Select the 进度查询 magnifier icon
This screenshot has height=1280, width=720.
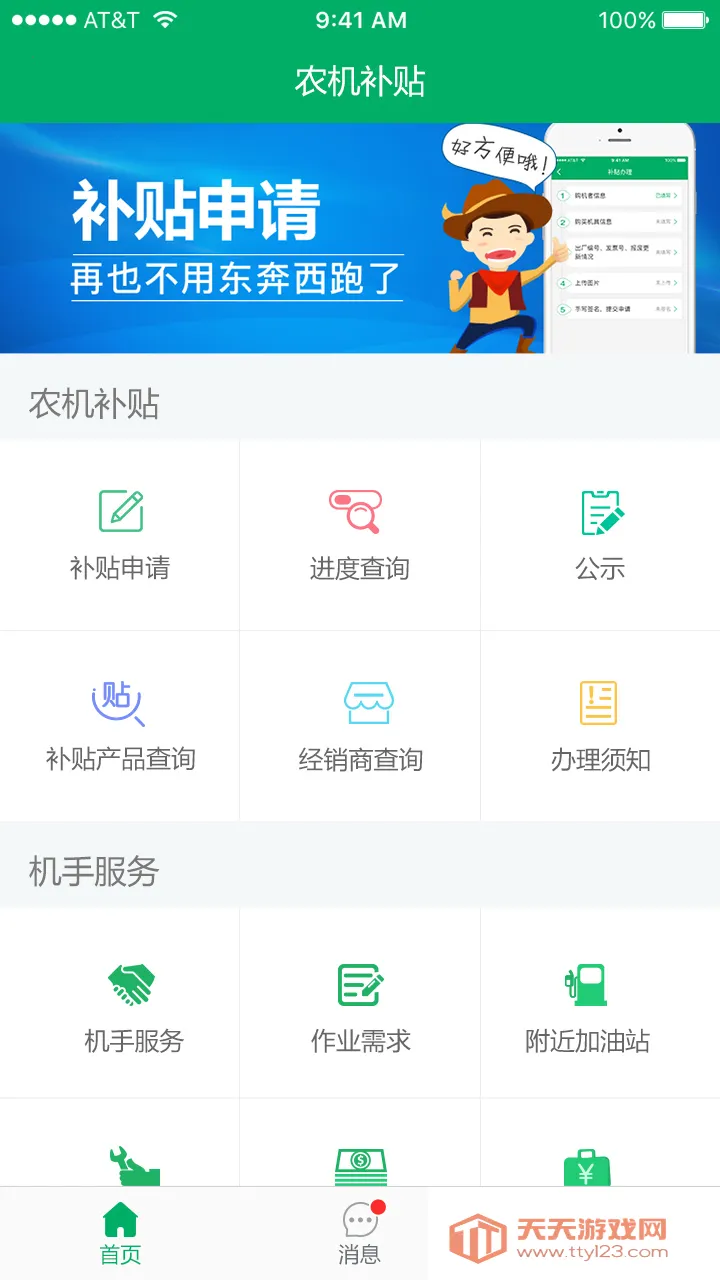coord(359,510)
